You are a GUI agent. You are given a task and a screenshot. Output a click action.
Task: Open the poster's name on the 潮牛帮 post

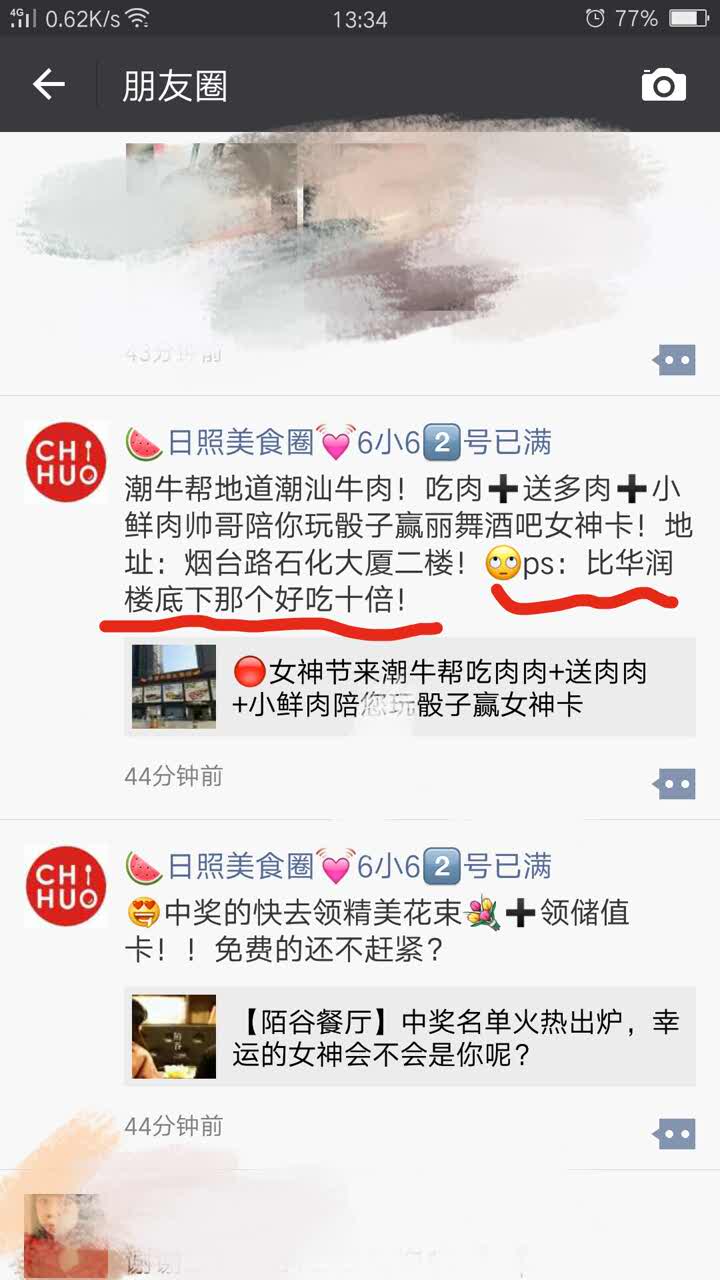[x=338, y=442]
